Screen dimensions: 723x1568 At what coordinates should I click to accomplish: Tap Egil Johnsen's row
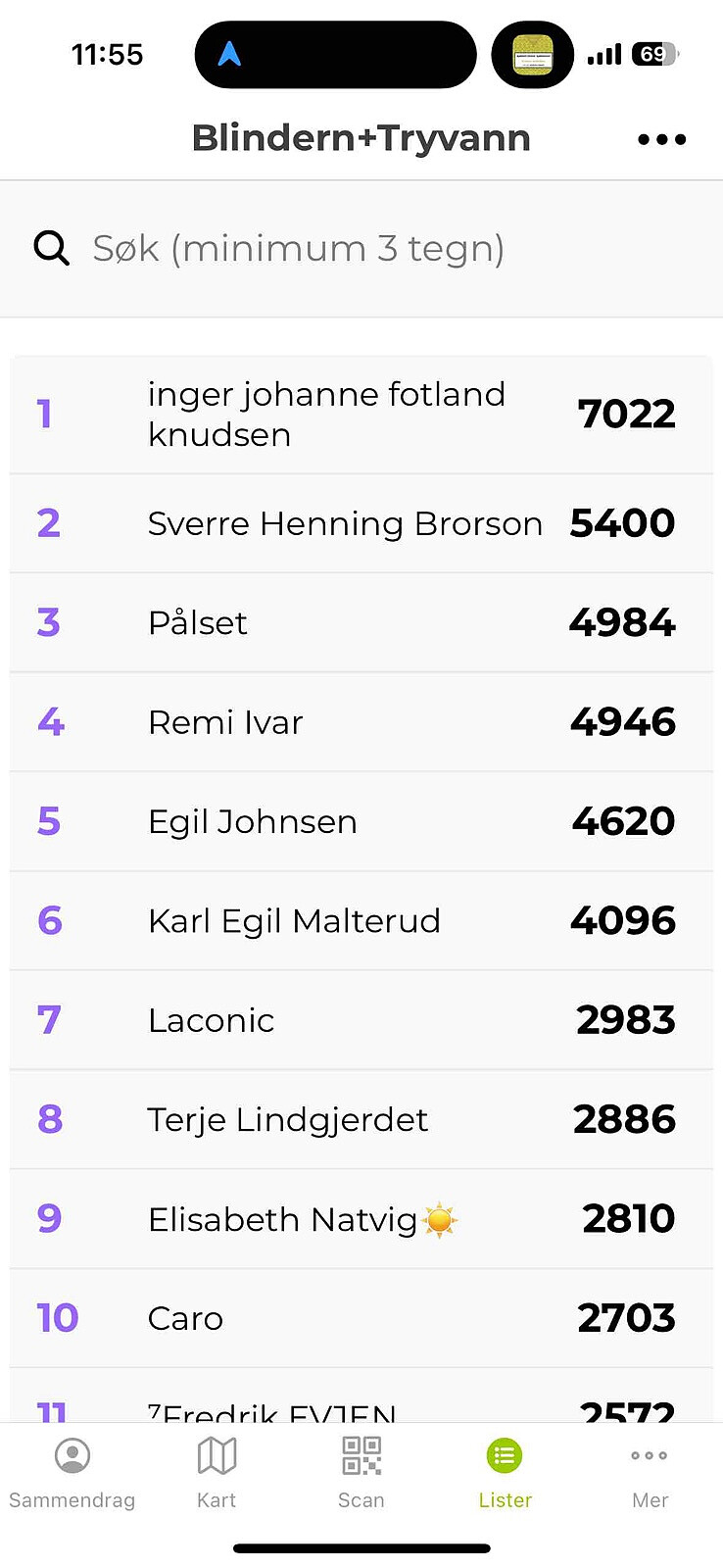tap(361, 822)
